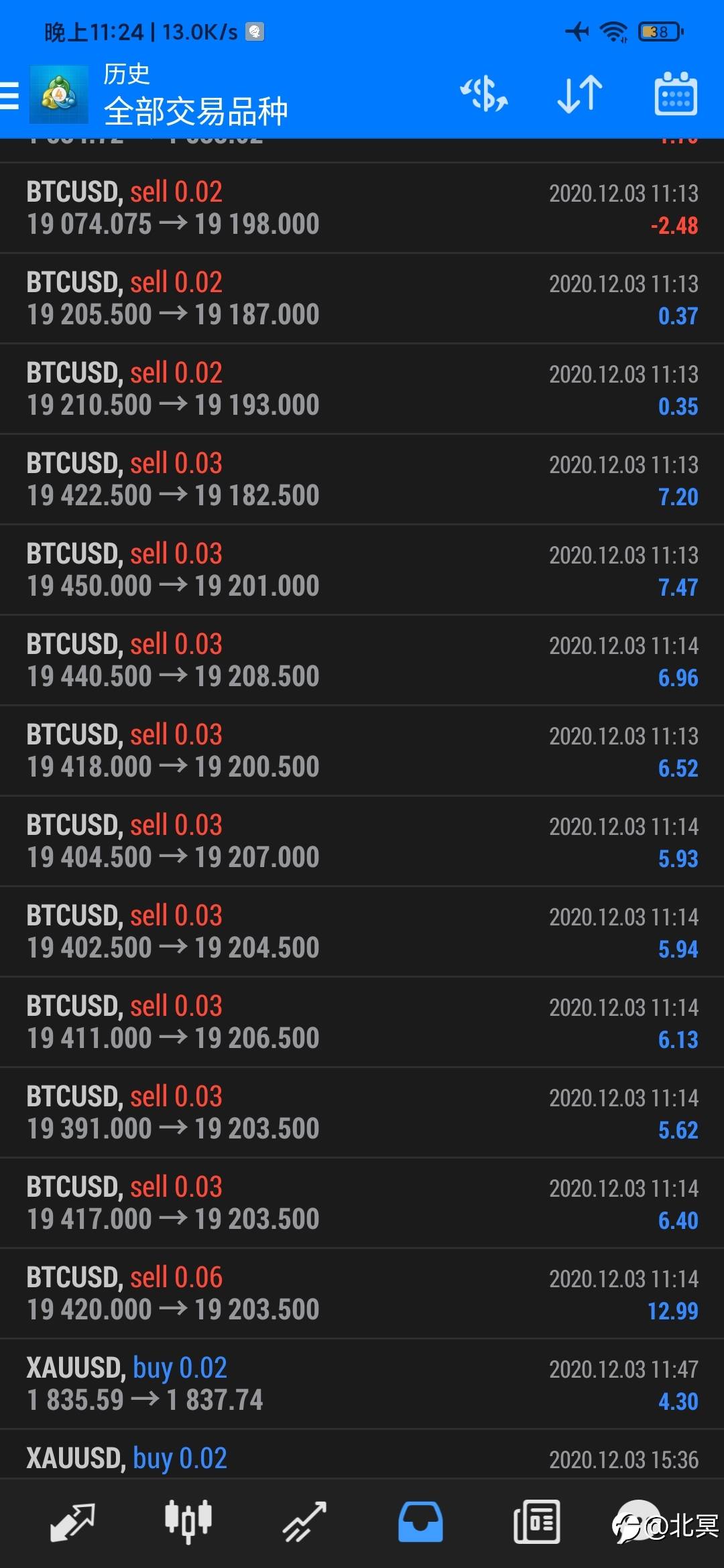View the BTCUSD trade with profit 6.40
Image resolution: width=724 pixels, height=1568 pixels.
[x=362, y=1203]
